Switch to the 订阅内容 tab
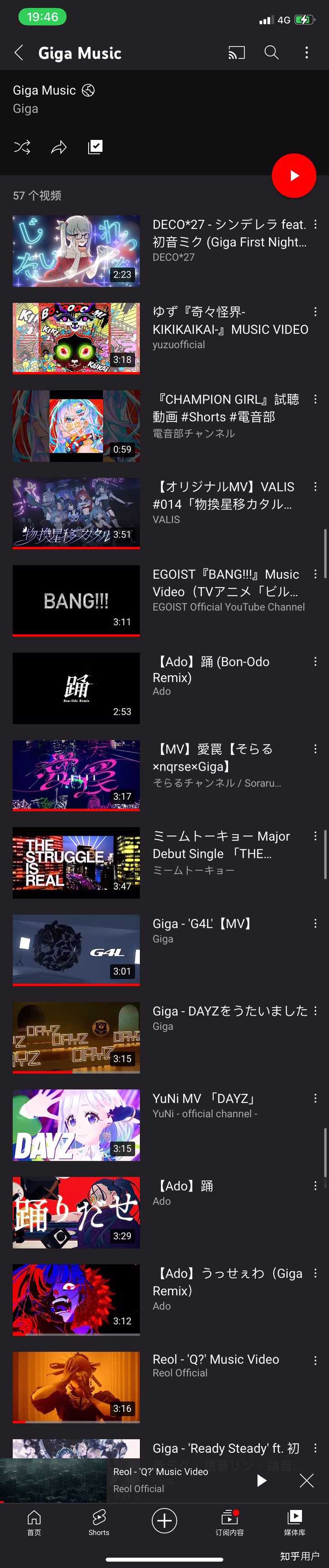 [x=229, y=1523]
